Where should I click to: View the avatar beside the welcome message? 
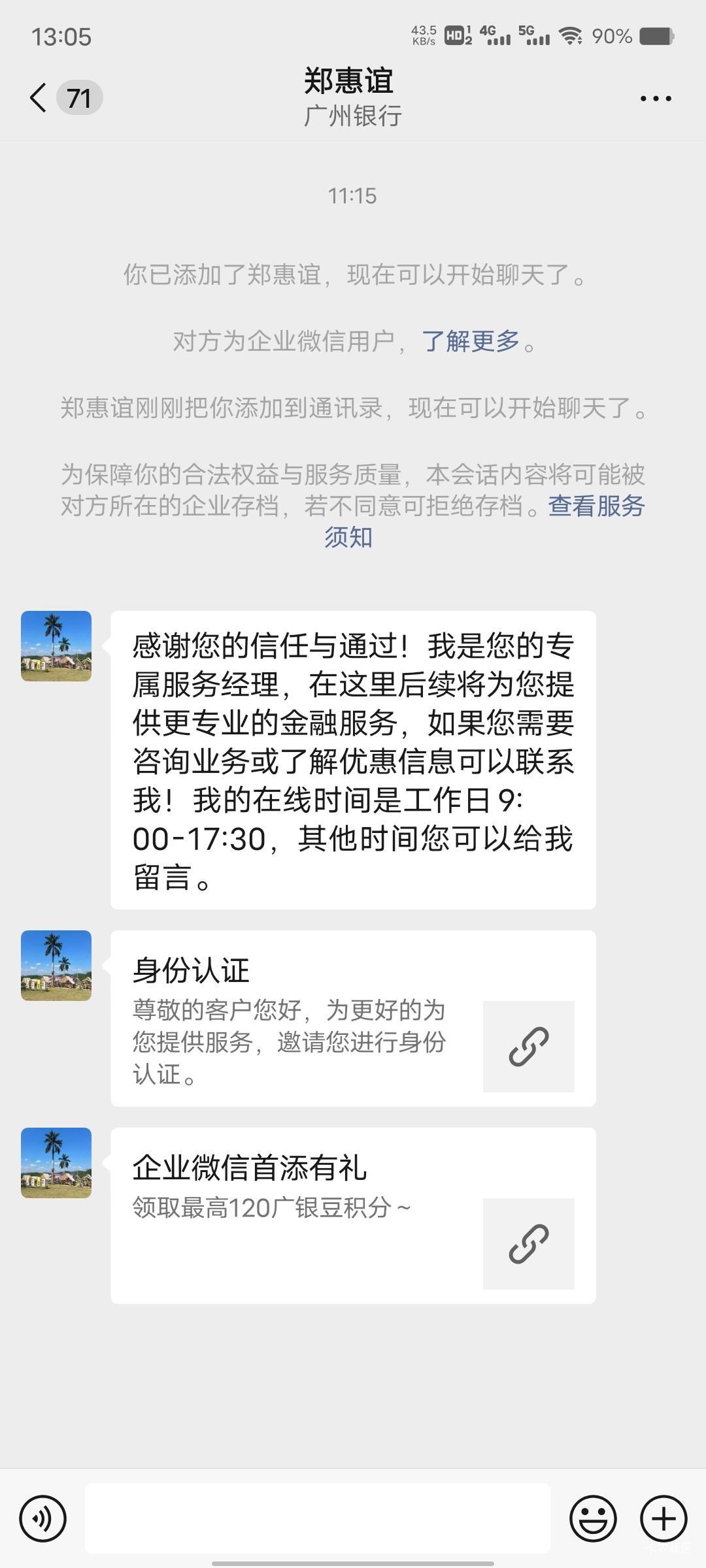[56, 646]
